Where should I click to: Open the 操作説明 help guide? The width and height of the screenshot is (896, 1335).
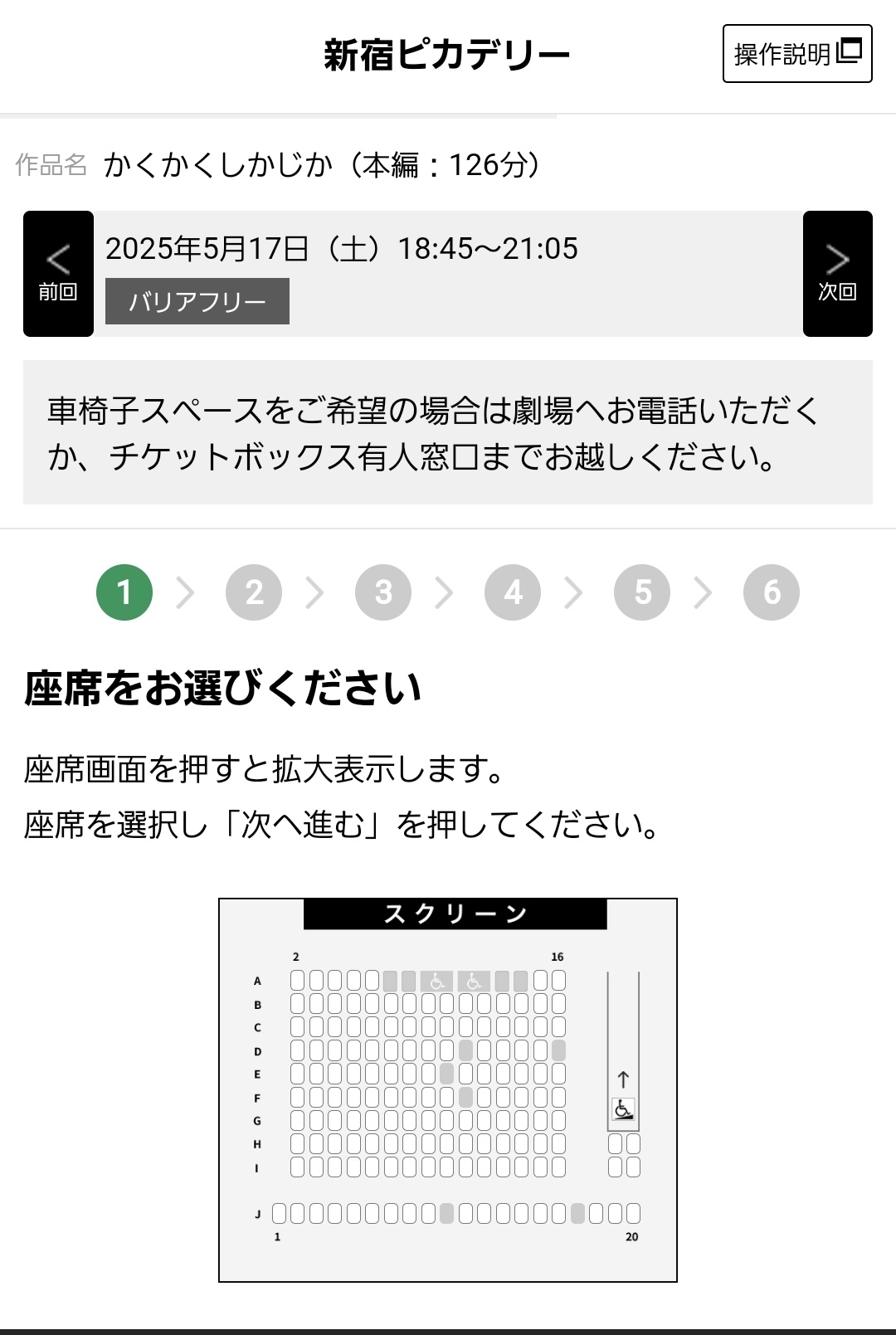point(796,54)
